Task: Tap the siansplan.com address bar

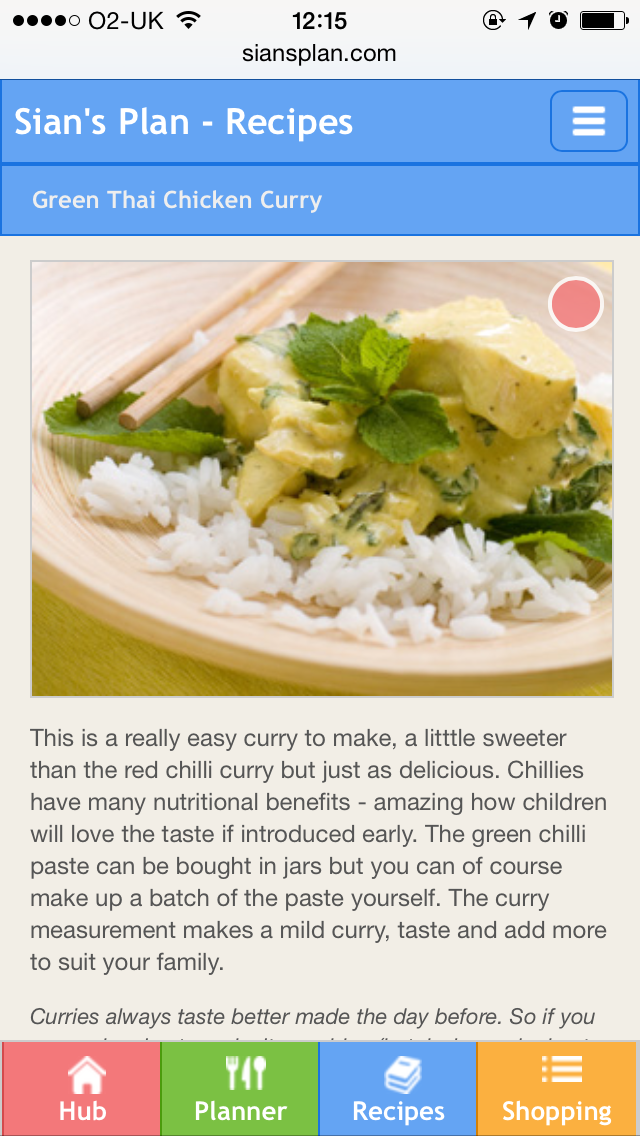Action: point(320,54)
